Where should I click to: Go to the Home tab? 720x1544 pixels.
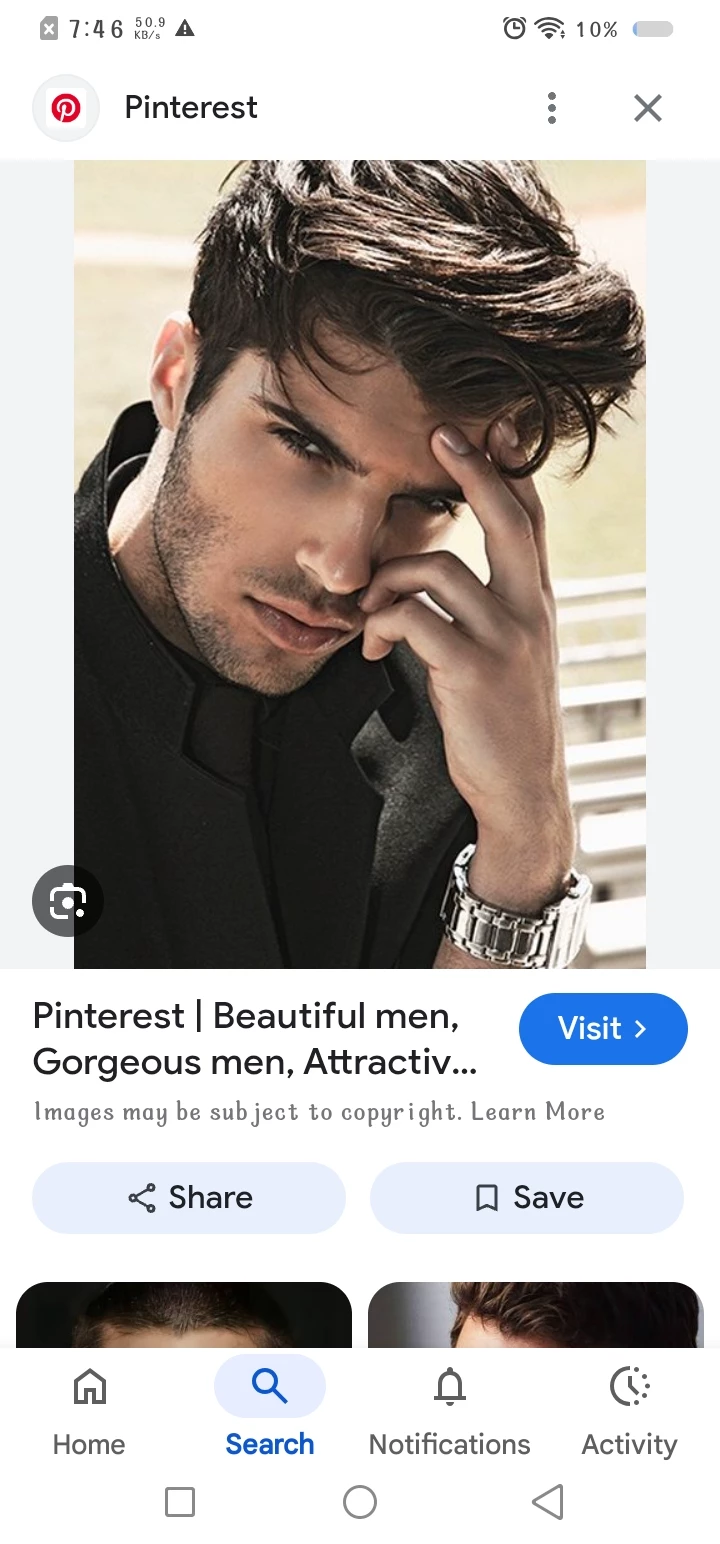89,1412
